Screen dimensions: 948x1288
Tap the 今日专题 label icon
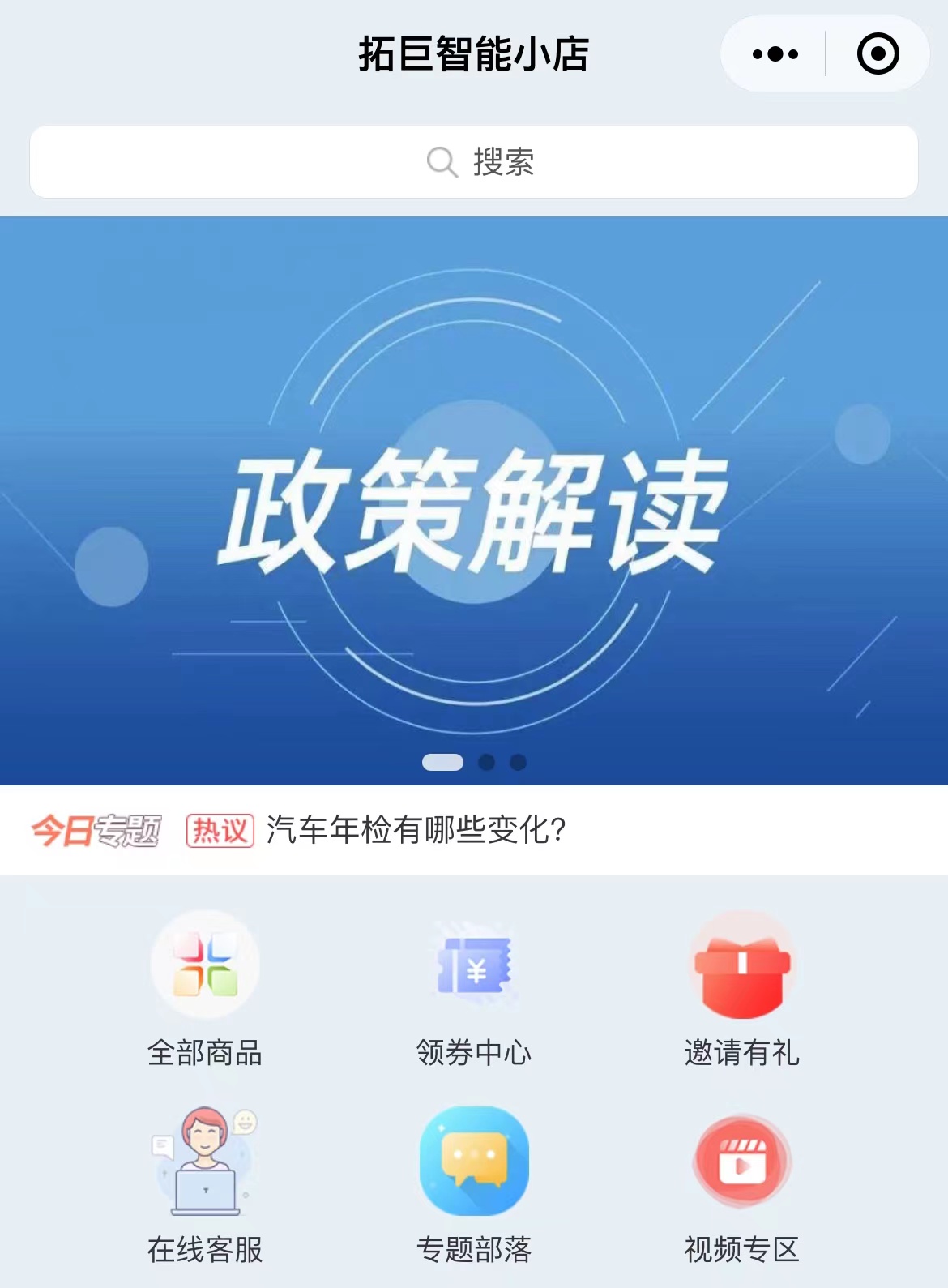tap(97, 829)
